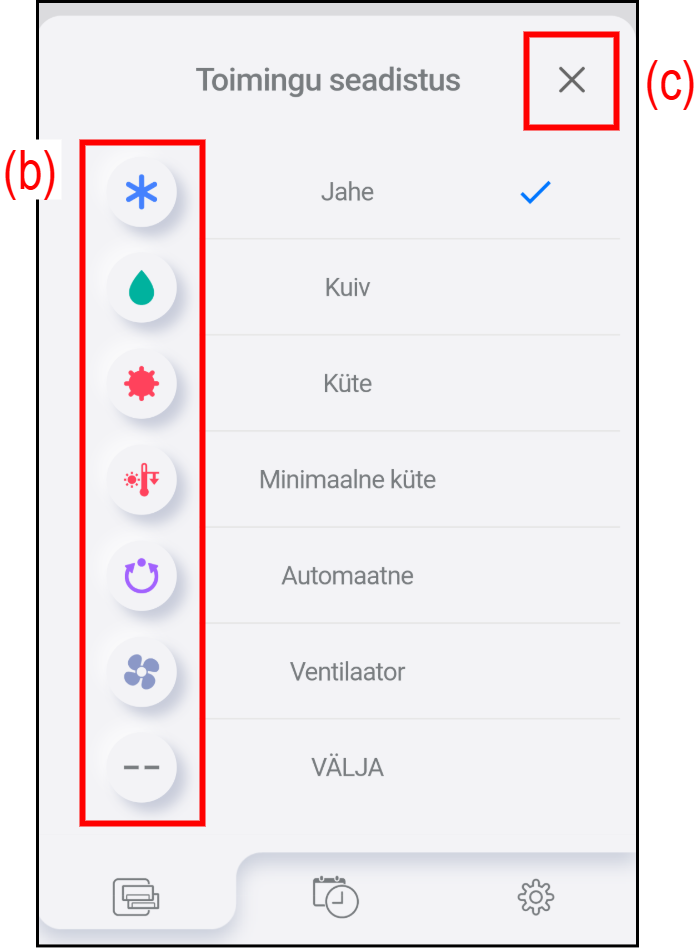Screen dimensions: 699x948
Task: Select VÄLJA to turn off
Action: 347,768
